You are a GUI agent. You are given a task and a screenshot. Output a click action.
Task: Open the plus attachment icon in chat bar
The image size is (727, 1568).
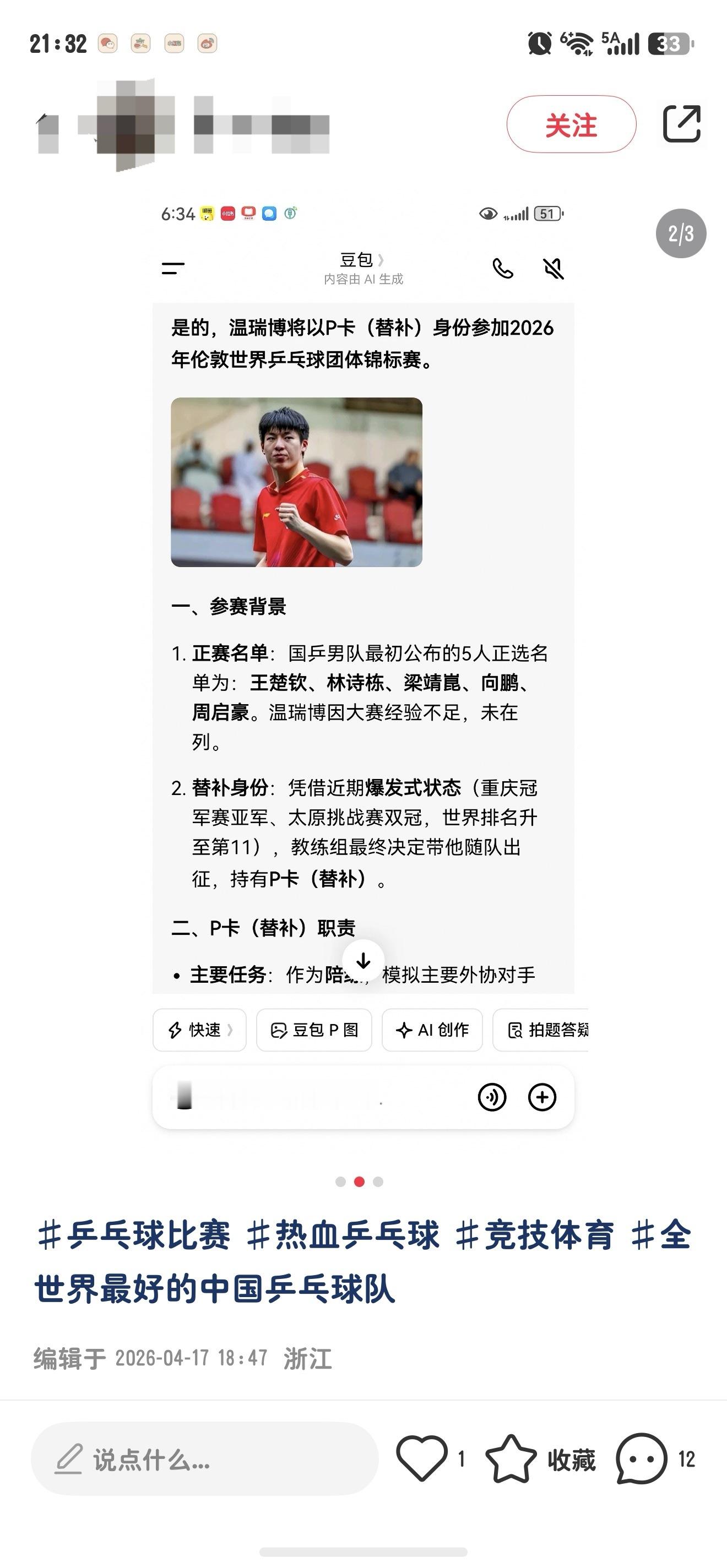coord(541,1097)
